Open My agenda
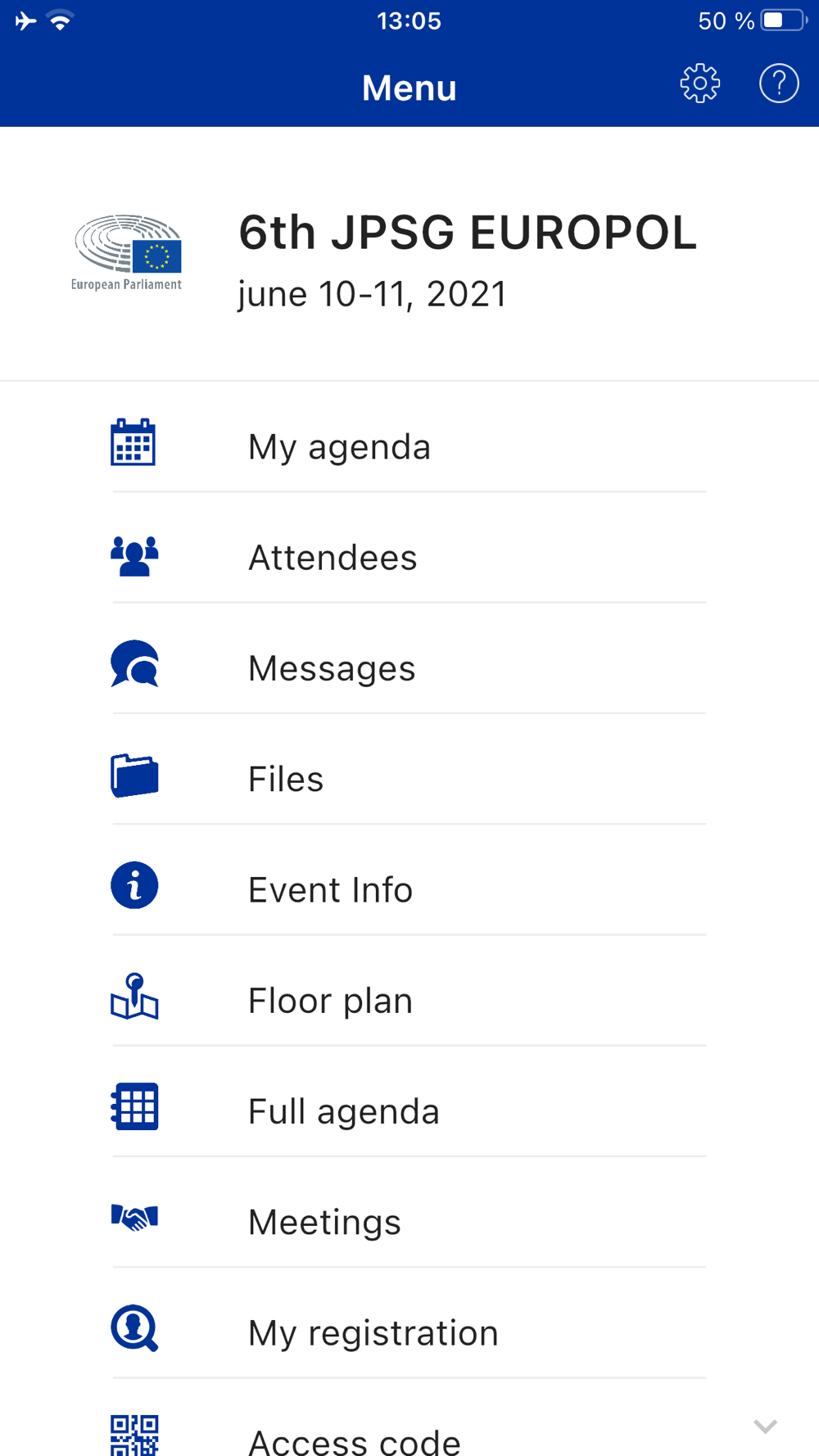The width and height of the screenshot is (819, 1456). point(409,446)
